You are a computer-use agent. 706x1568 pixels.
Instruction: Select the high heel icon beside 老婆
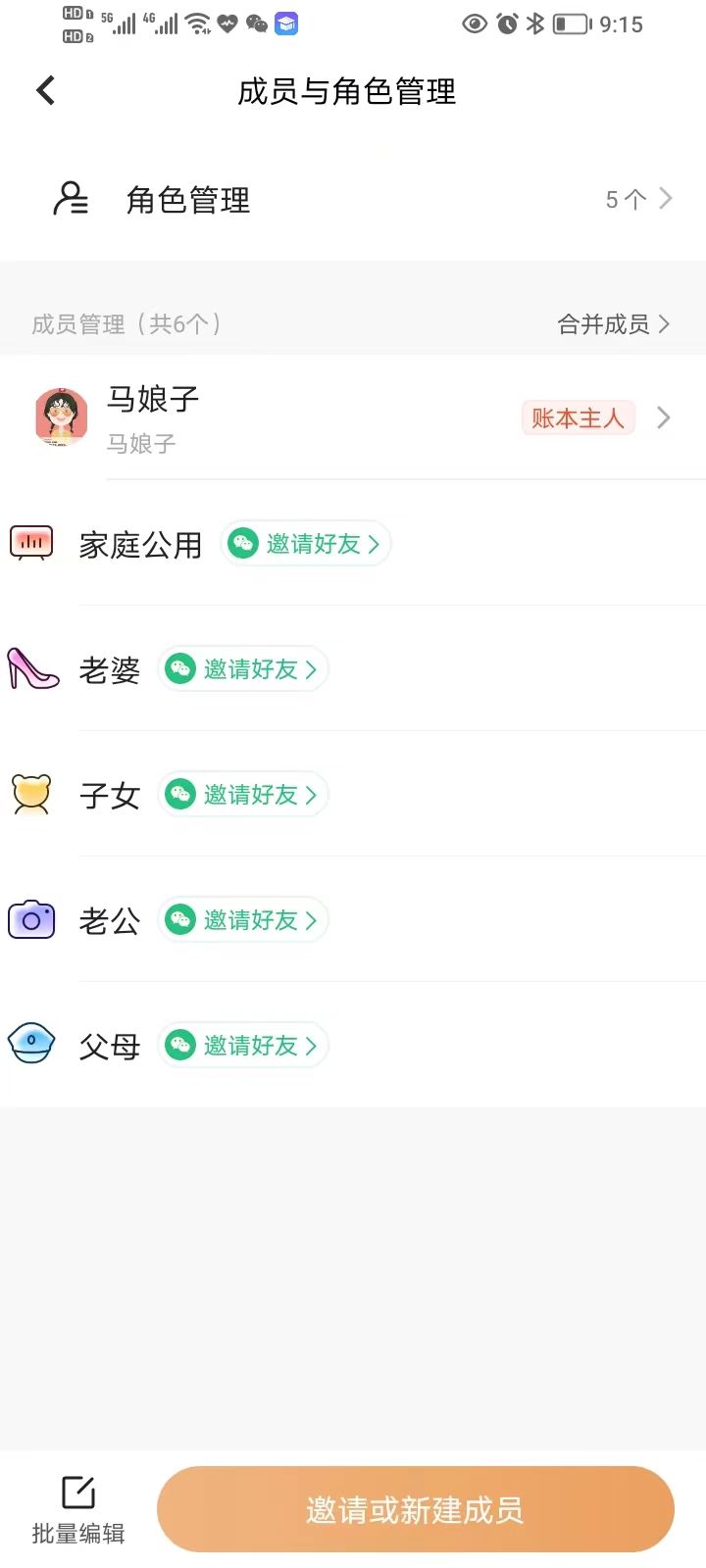point(31,669)
